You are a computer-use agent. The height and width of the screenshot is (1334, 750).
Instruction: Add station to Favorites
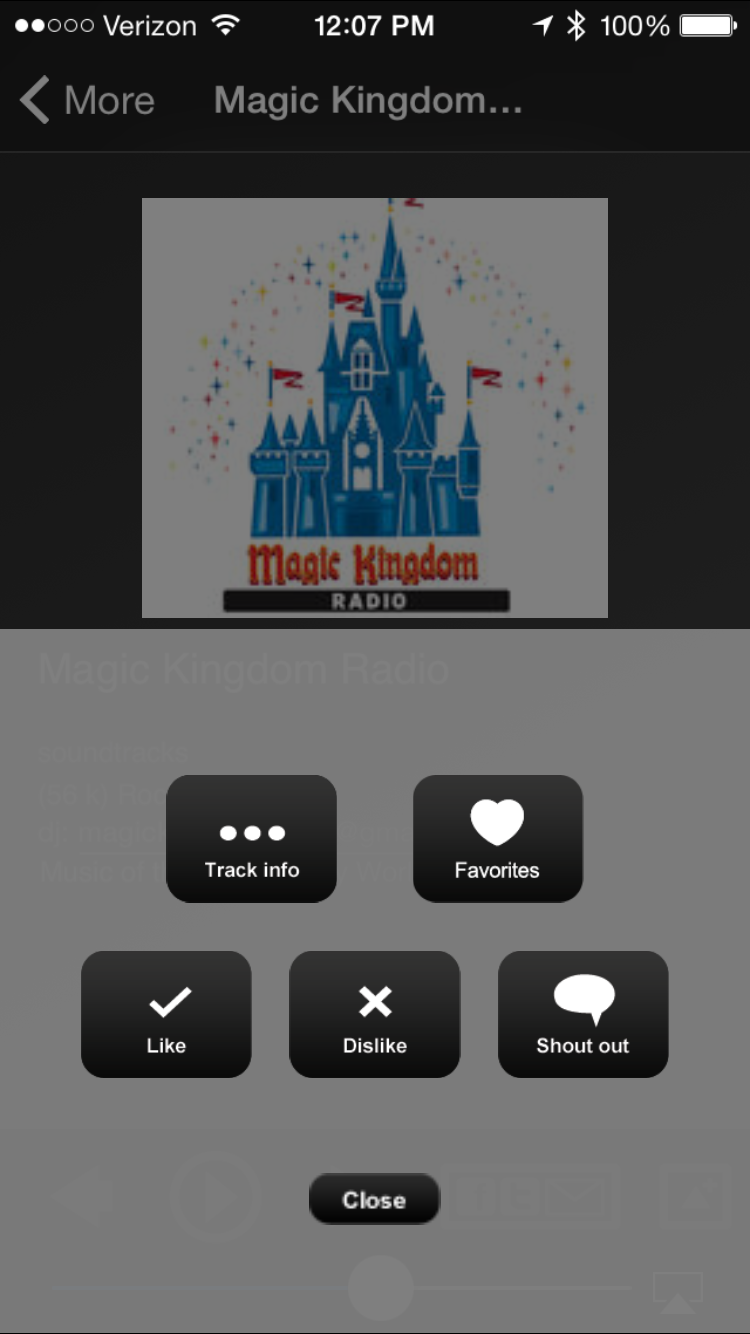click(497, 839)
